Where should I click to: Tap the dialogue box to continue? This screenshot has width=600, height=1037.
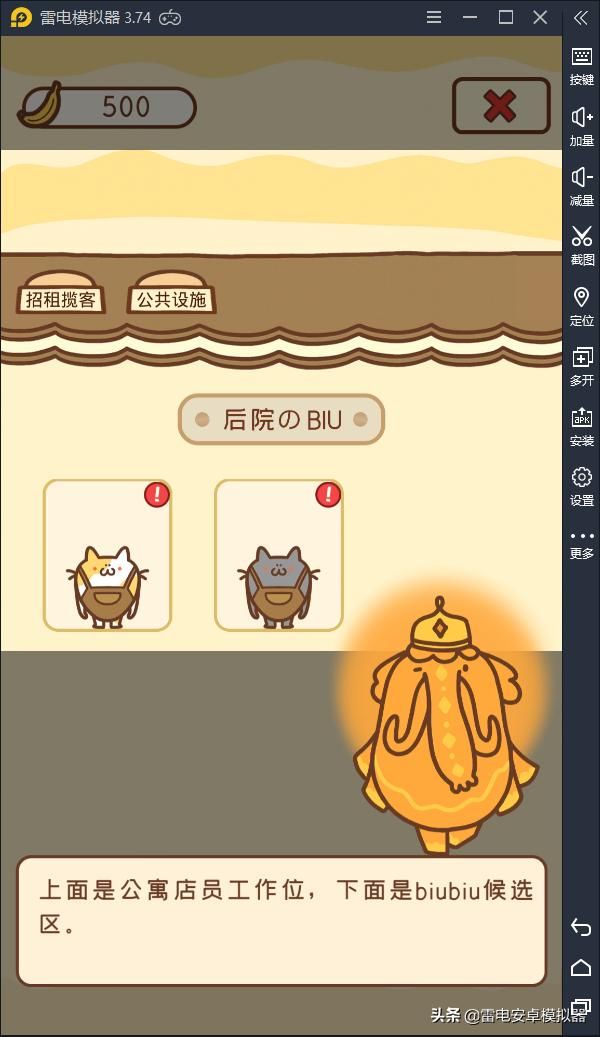281,920
